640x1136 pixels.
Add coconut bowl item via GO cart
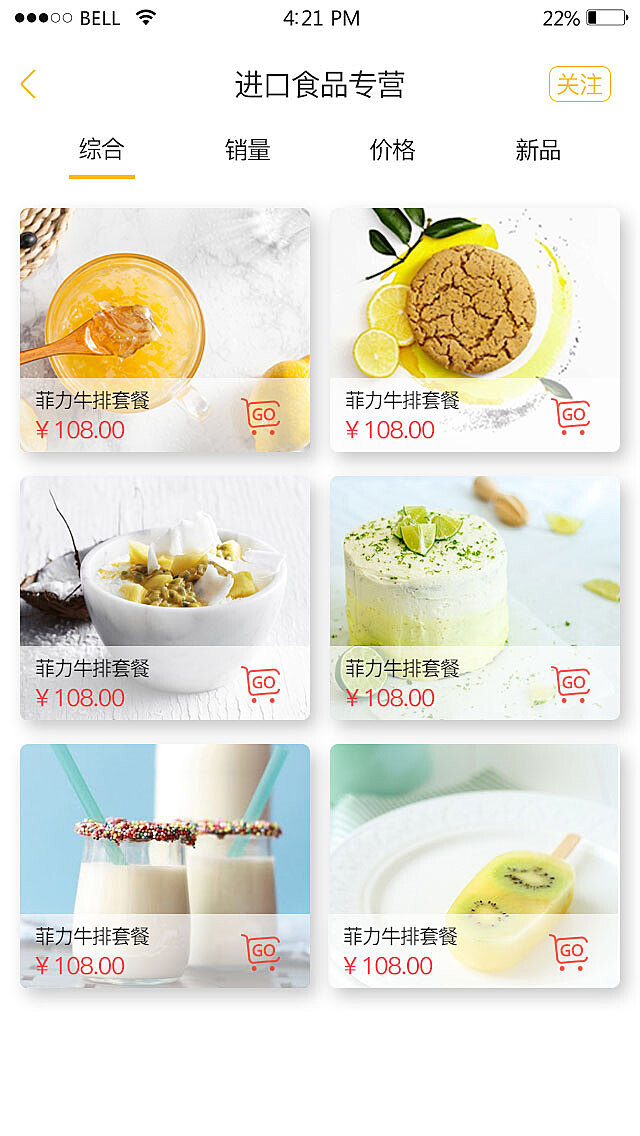tap(261, 684)
